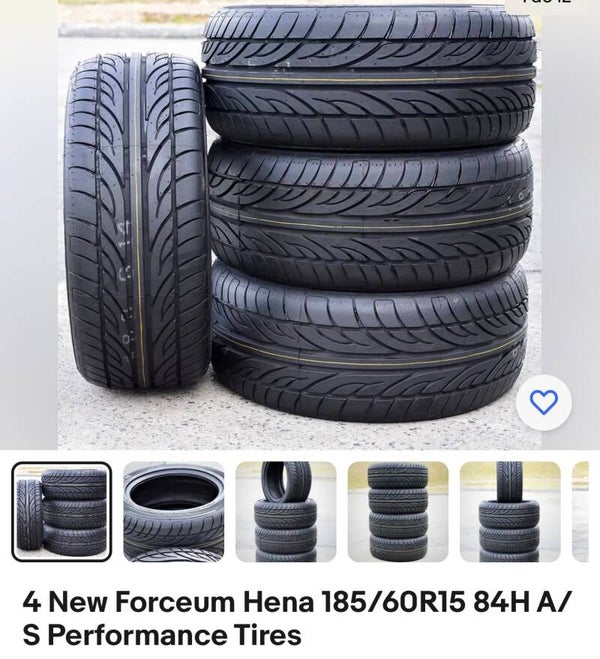The image size is (600, 659).
Task: Open the main tire photo full screen
Action: coord(298,220)
